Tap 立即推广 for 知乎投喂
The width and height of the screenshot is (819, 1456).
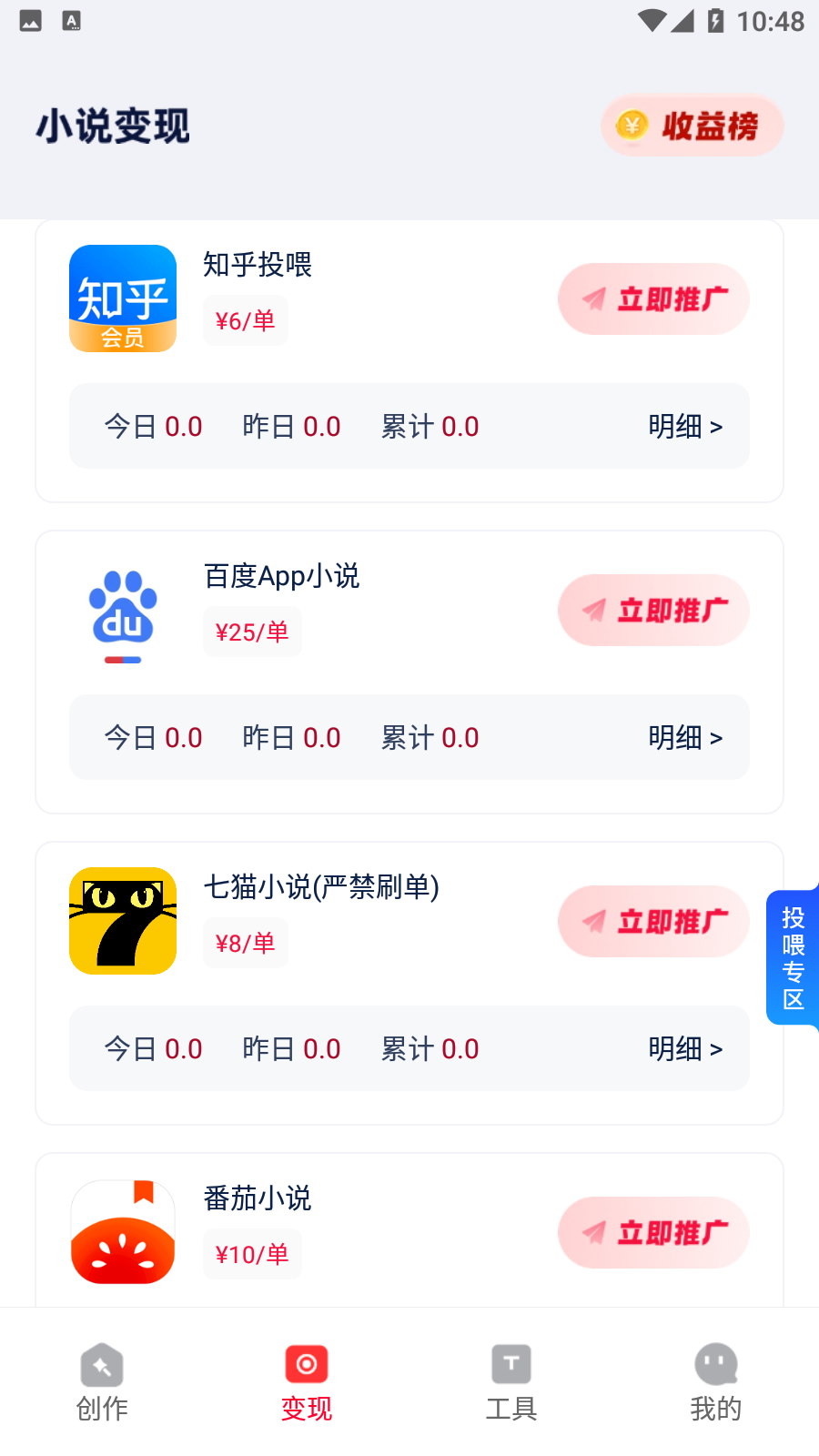pos(653,298)
